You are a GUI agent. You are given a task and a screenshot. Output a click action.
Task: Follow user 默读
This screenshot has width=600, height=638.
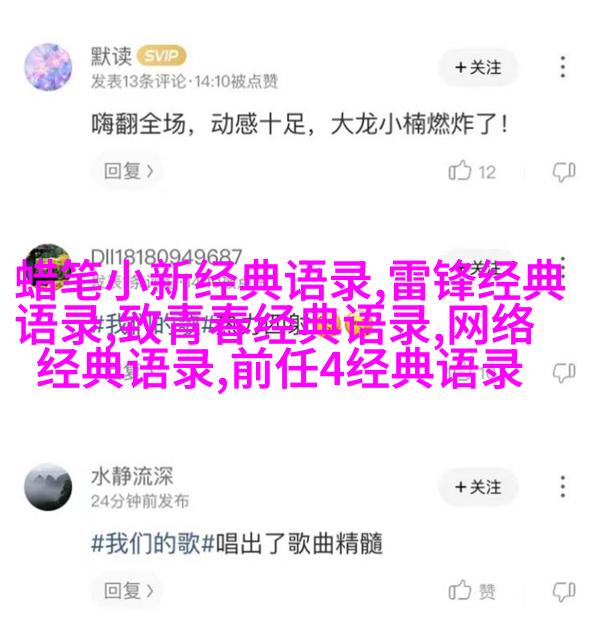(478, 67)
